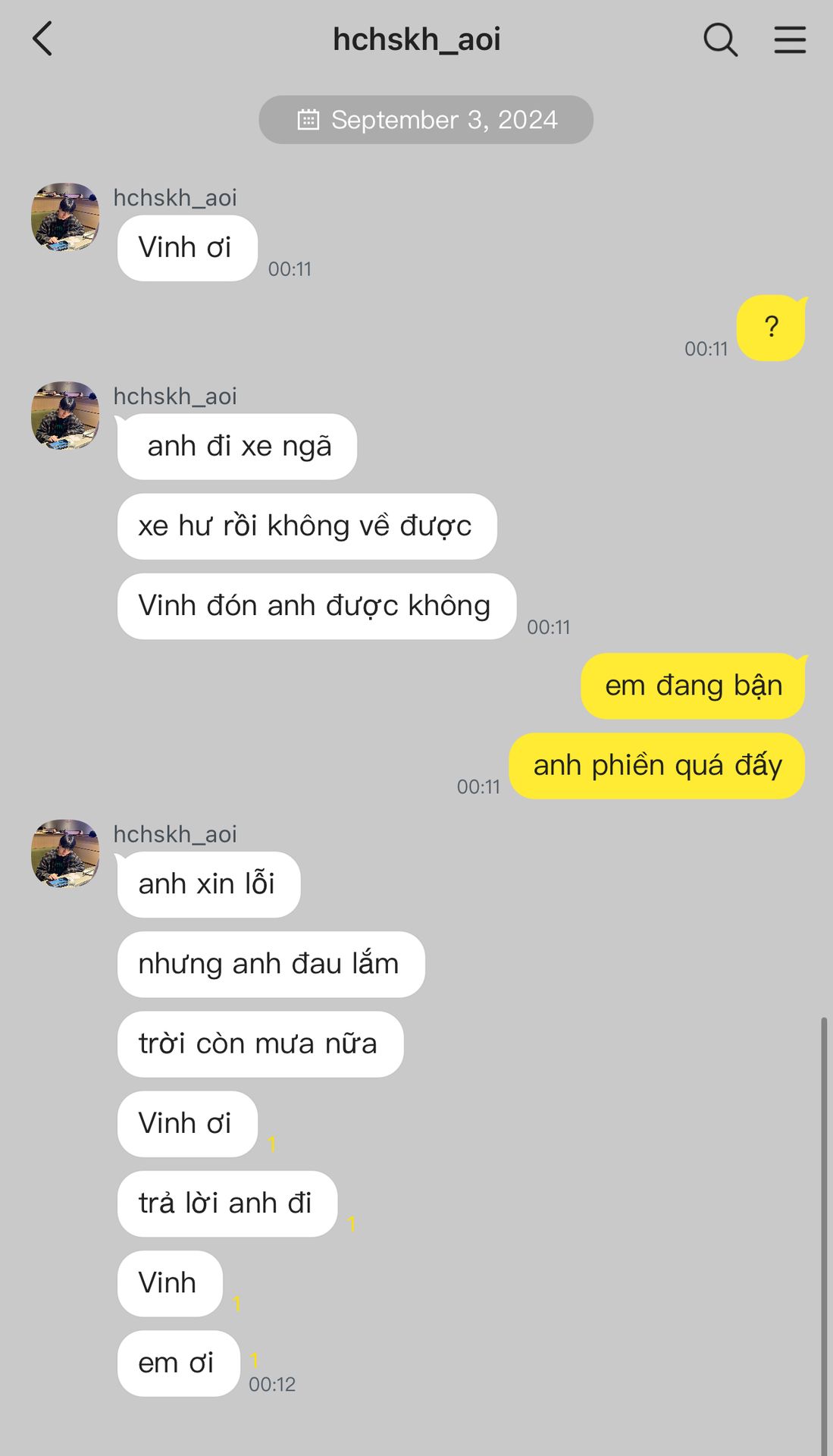Tap profile picture next to "anh xin lỗi"

[65, 853]
